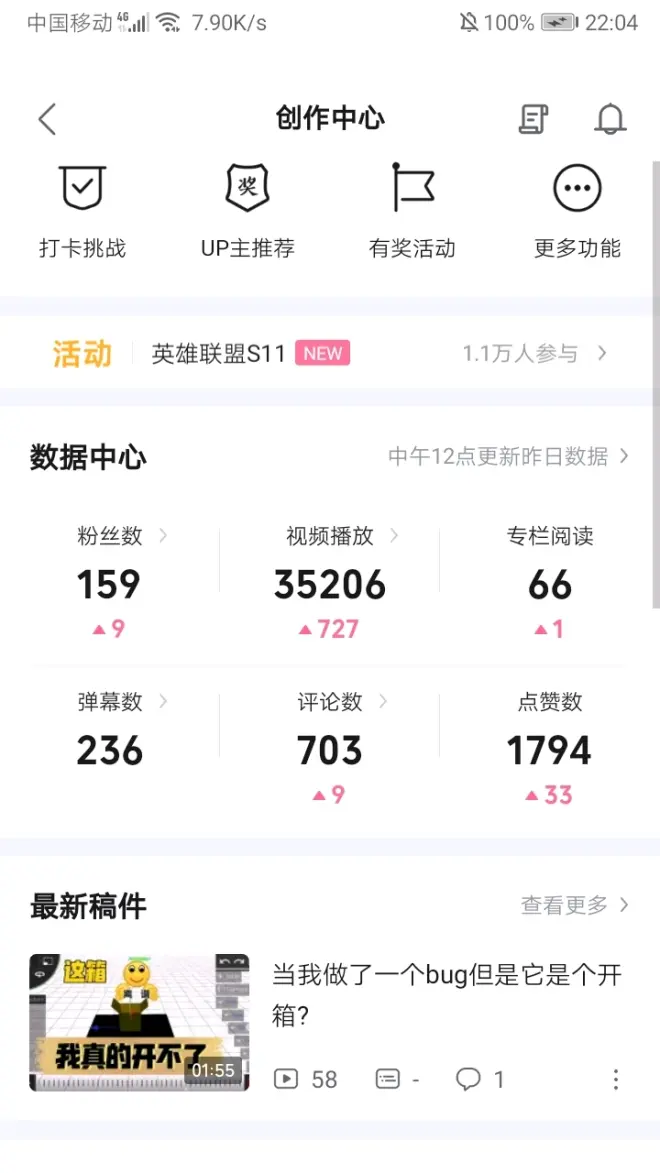View 粉丝数 details

coord(121,537)
